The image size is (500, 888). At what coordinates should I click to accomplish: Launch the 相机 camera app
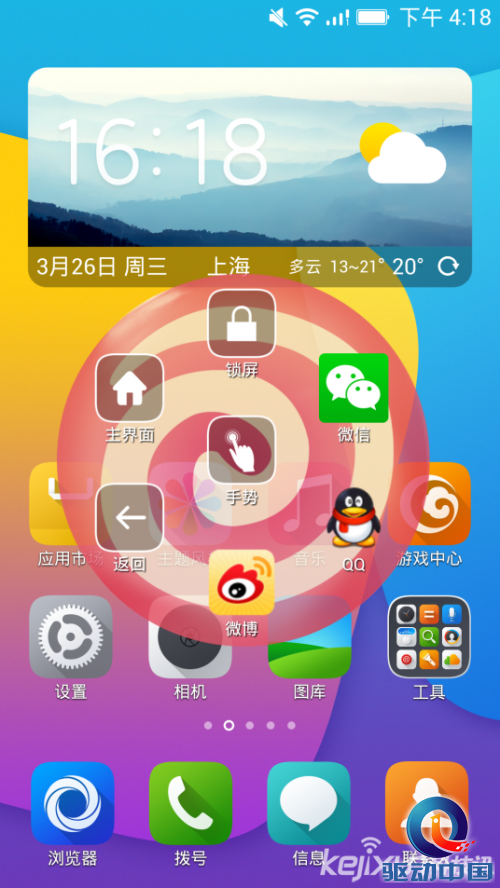click(x=190, y=647)
